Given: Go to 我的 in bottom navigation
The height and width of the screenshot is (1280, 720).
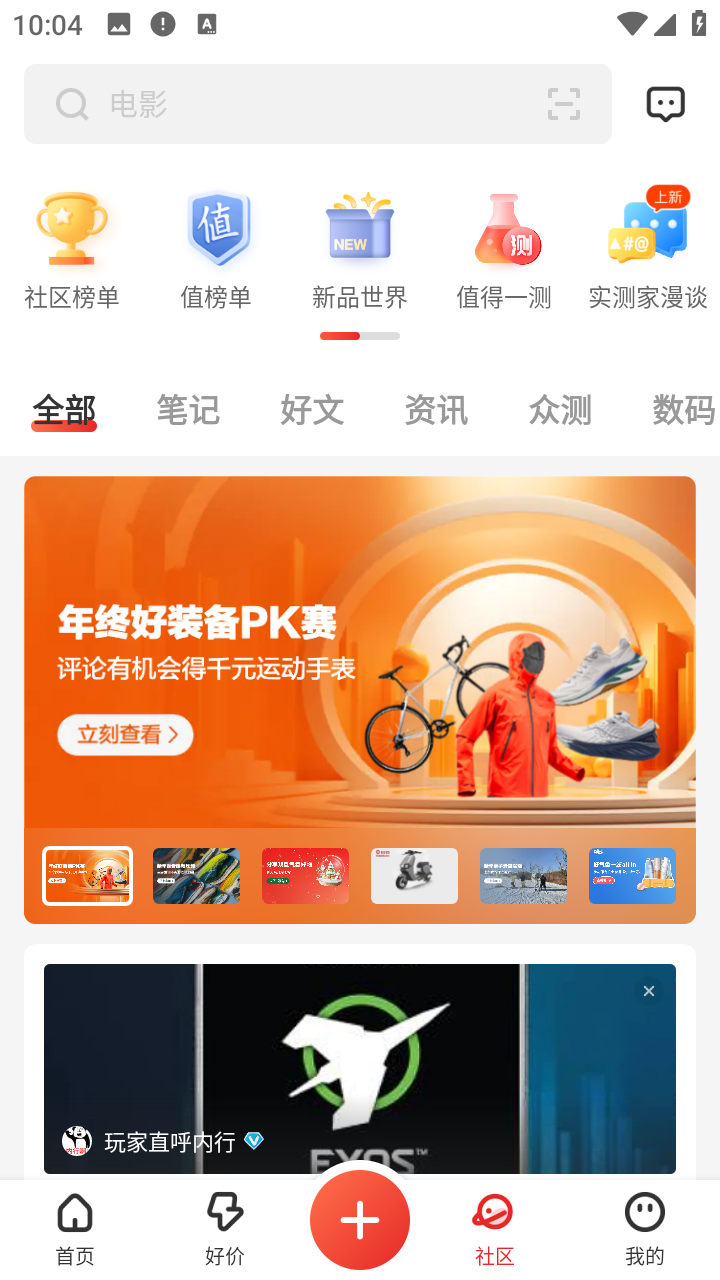Looking at the screenshot, I should point(645,1228).
